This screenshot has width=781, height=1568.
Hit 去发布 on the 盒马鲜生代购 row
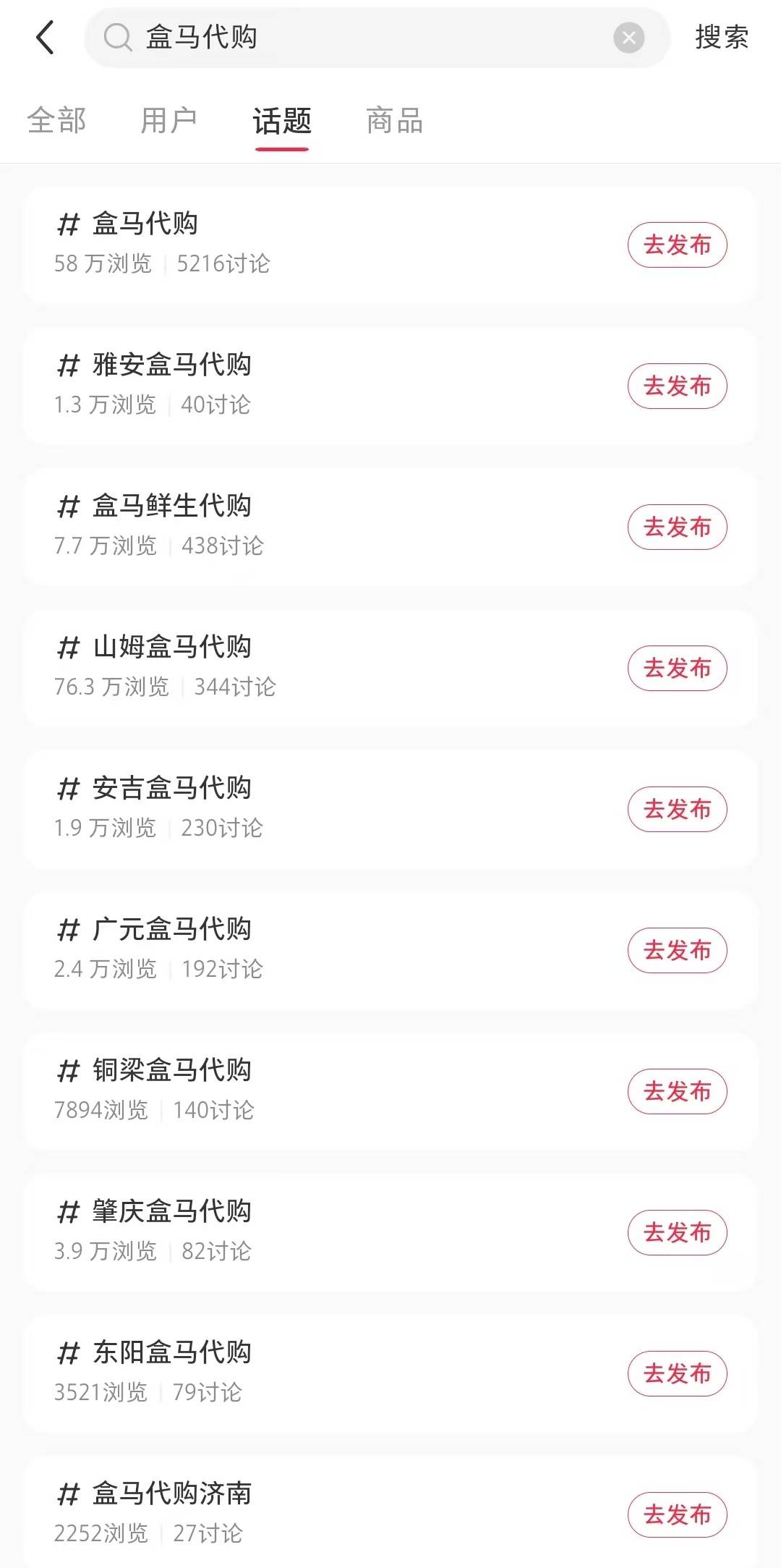click(x=677, y=527)
